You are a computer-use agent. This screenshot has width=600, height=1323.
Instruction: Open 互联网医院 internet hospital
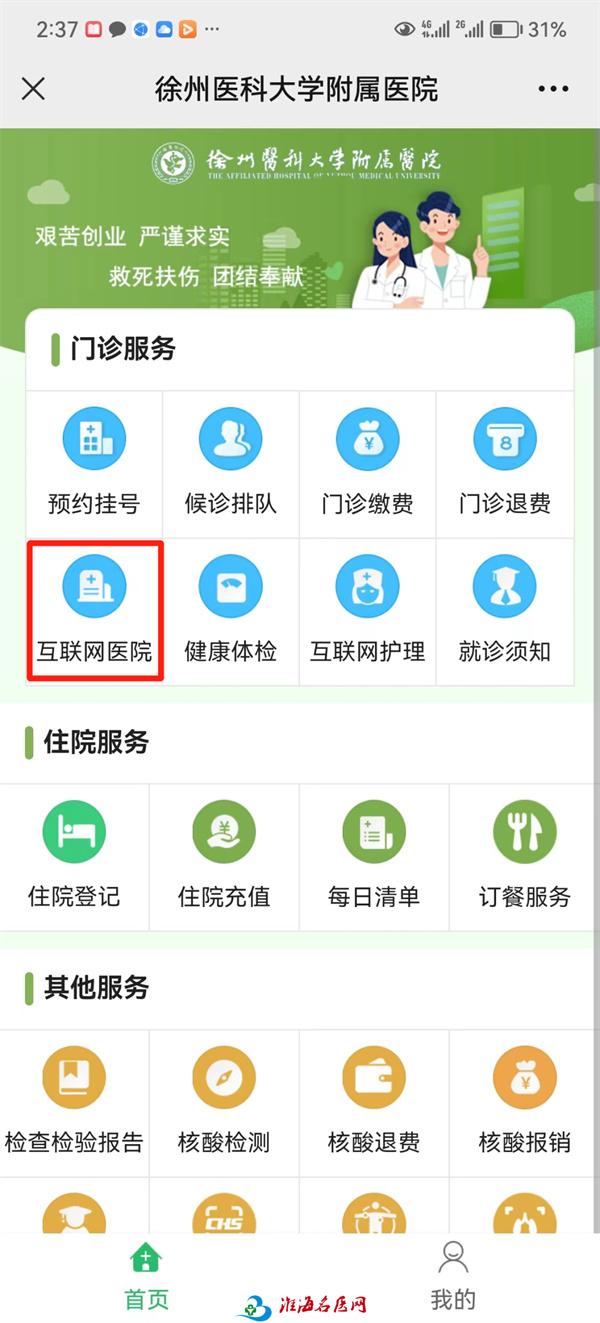[94, 611]
